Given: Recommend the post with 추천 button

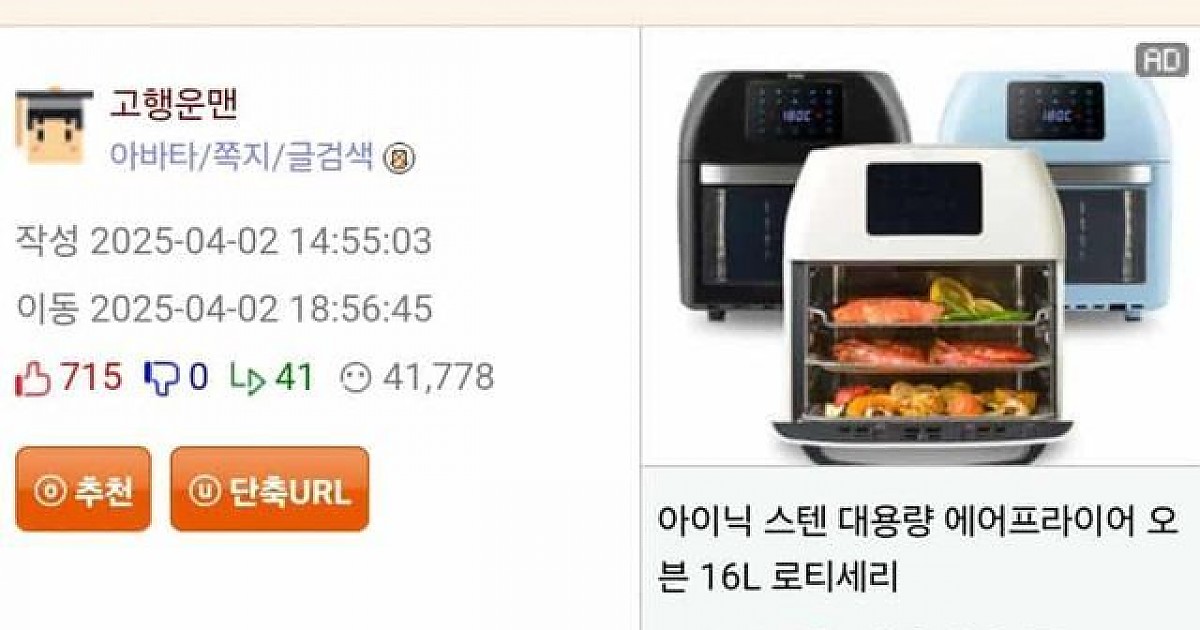Looking at the screenshot, I should tap(83, 490).
